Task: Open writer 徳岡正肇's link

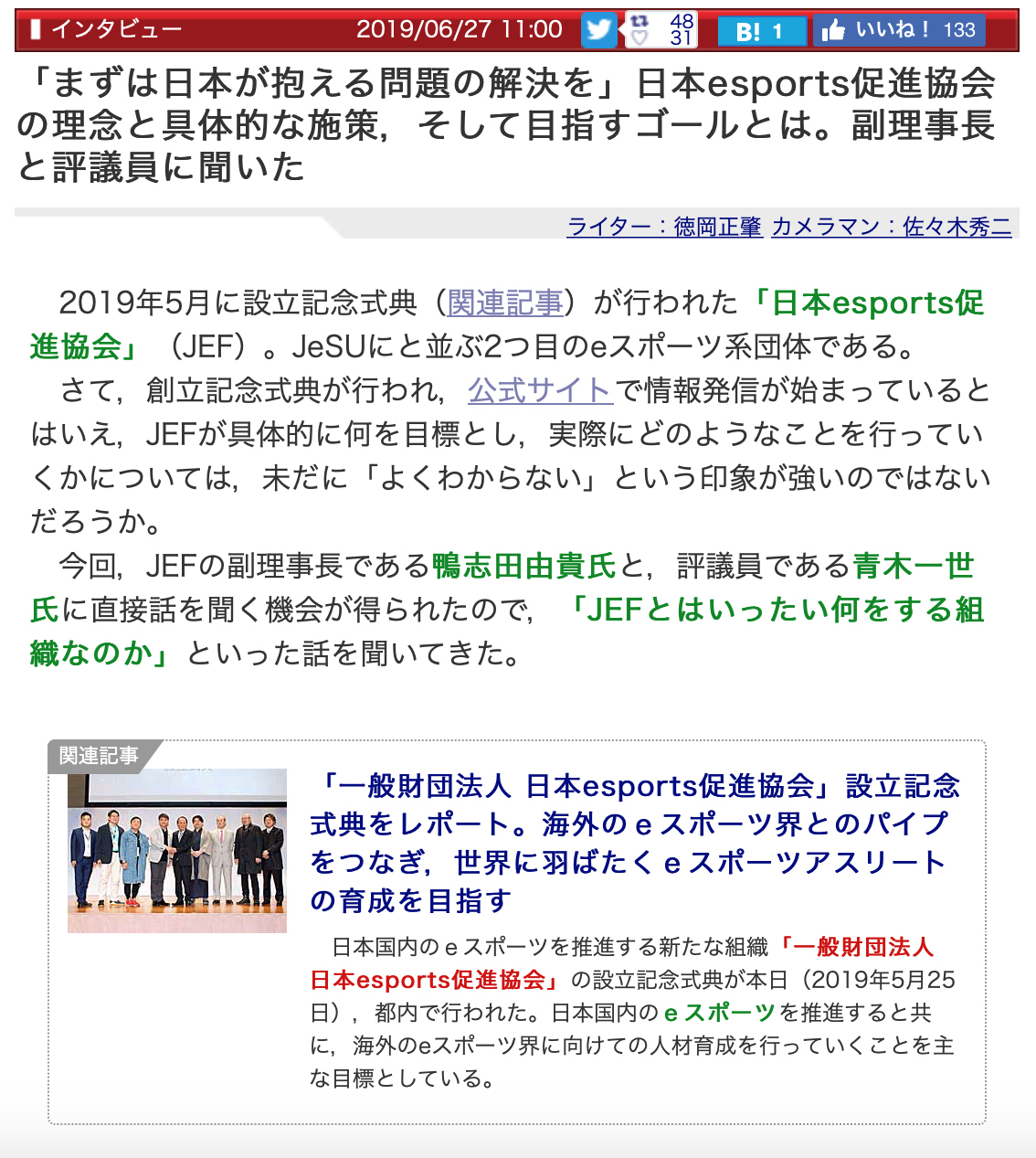Action: 664,226
